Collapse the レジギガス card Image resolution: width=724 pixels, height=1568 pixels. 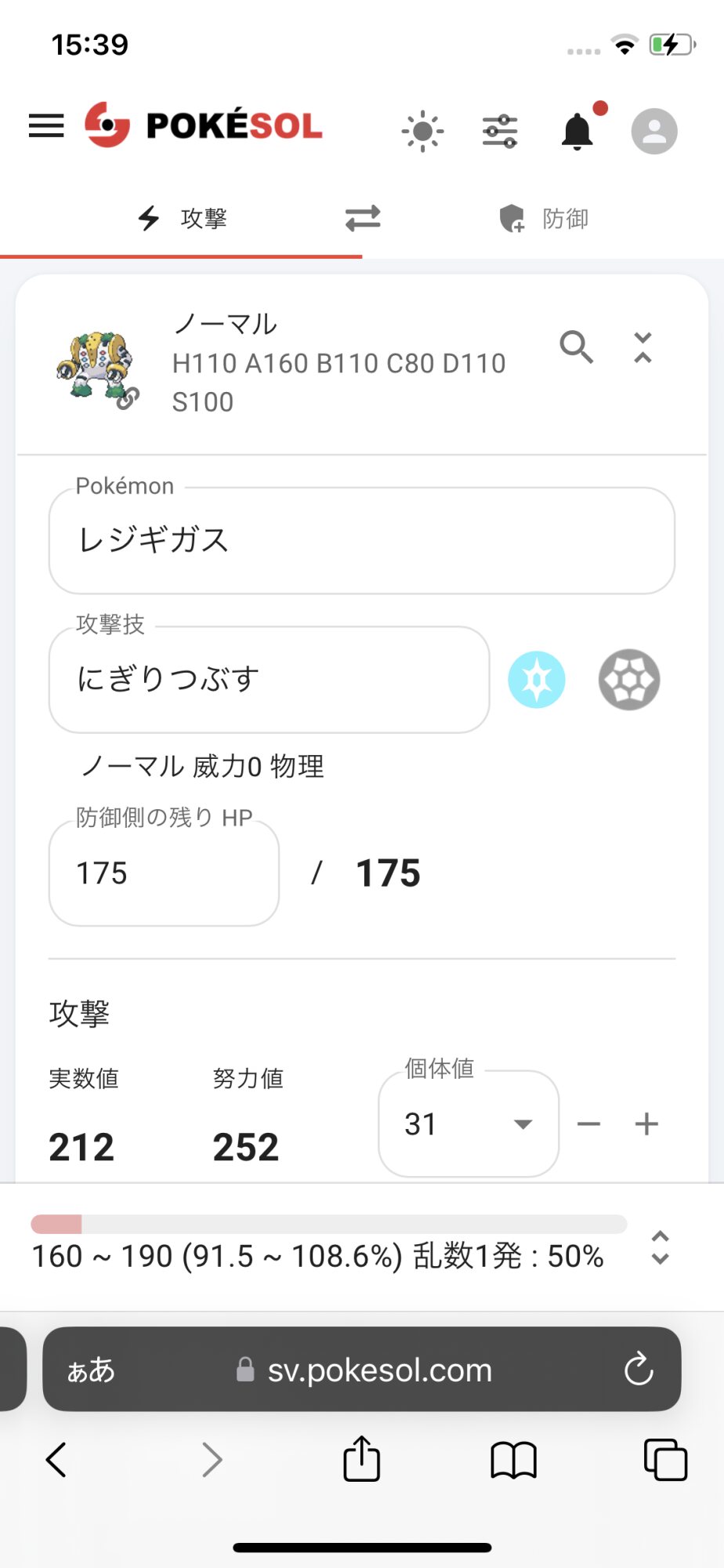click(x=643, y=347)
